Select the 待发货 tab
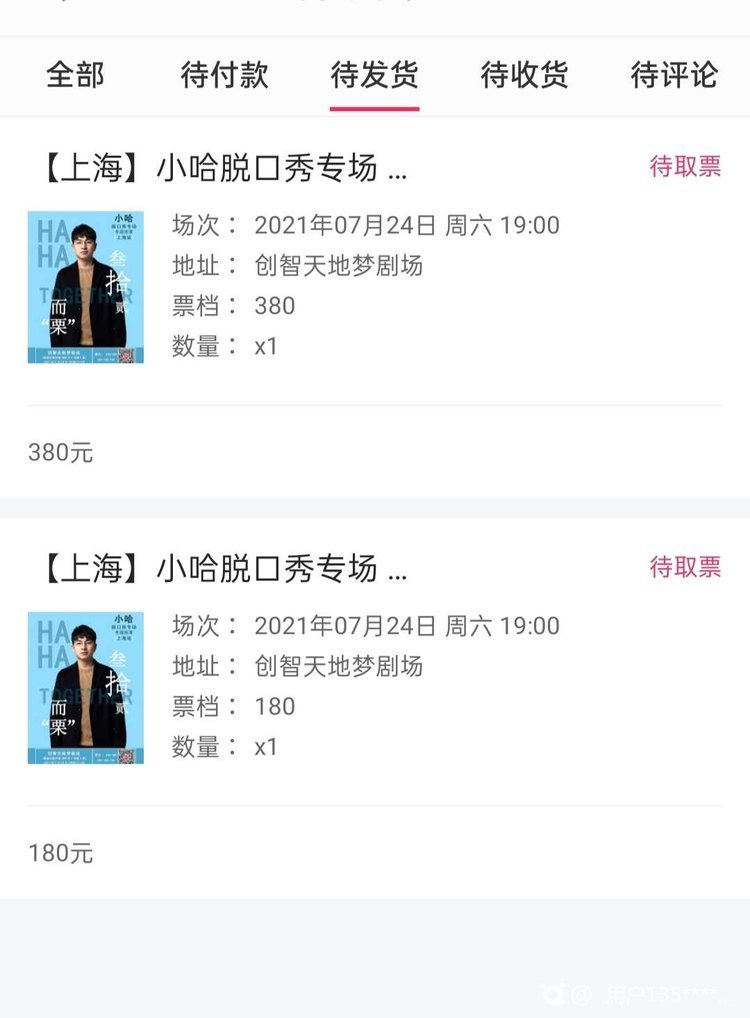 [x=375, y=75]
